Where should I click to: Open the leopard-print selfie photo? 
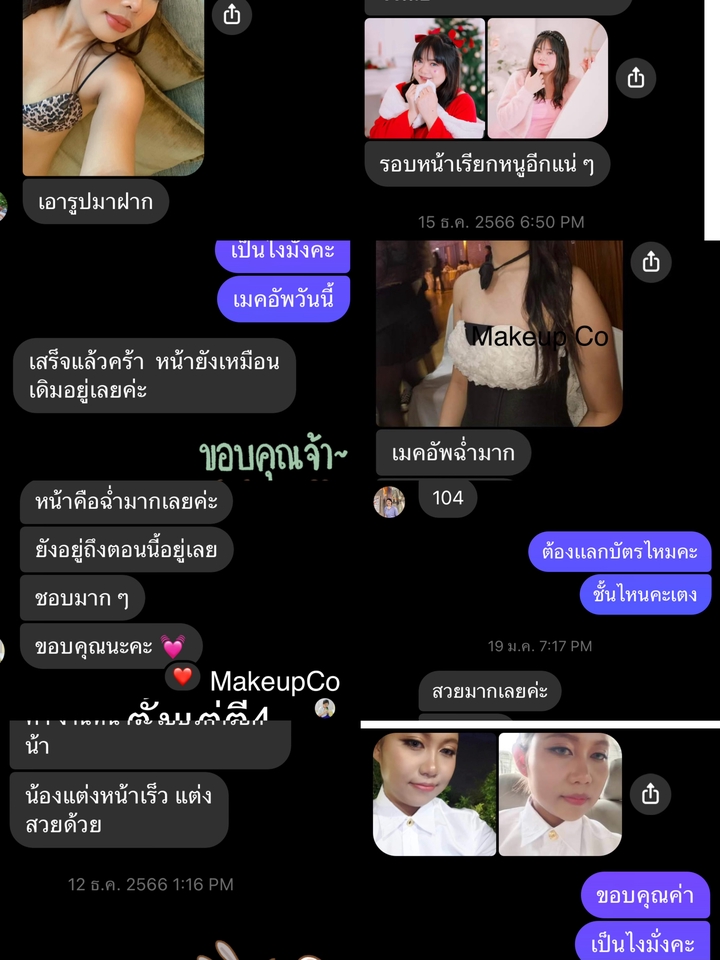[112, 90]
